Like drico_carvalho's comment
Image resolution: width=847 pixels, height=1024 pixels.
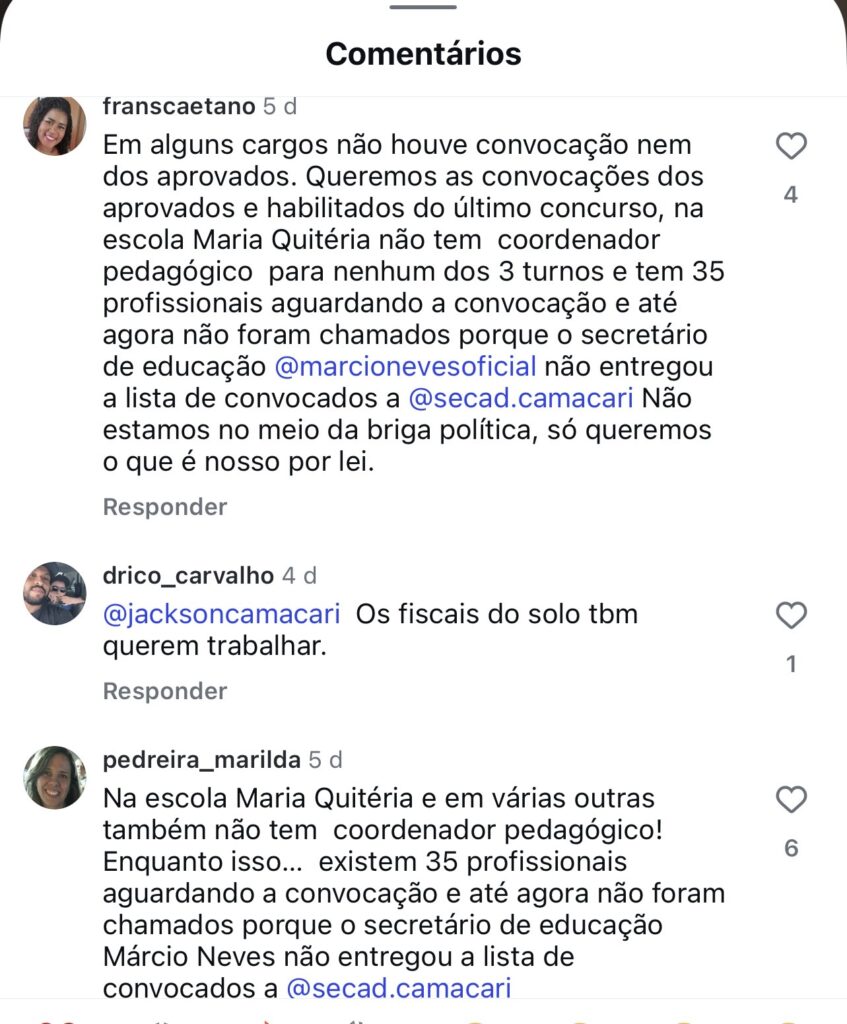point(791,615)
